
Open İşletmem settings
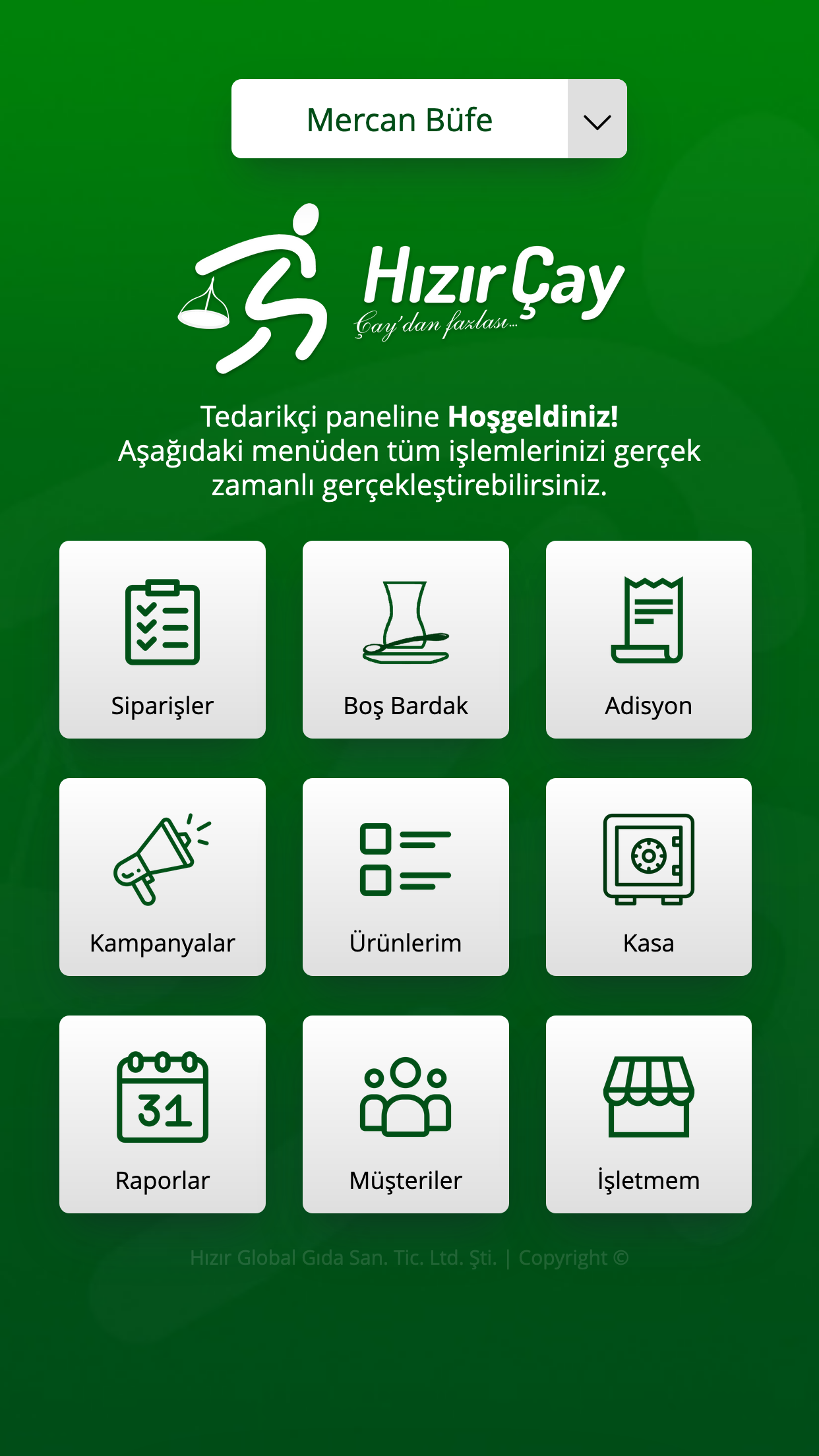(649, 1114)
